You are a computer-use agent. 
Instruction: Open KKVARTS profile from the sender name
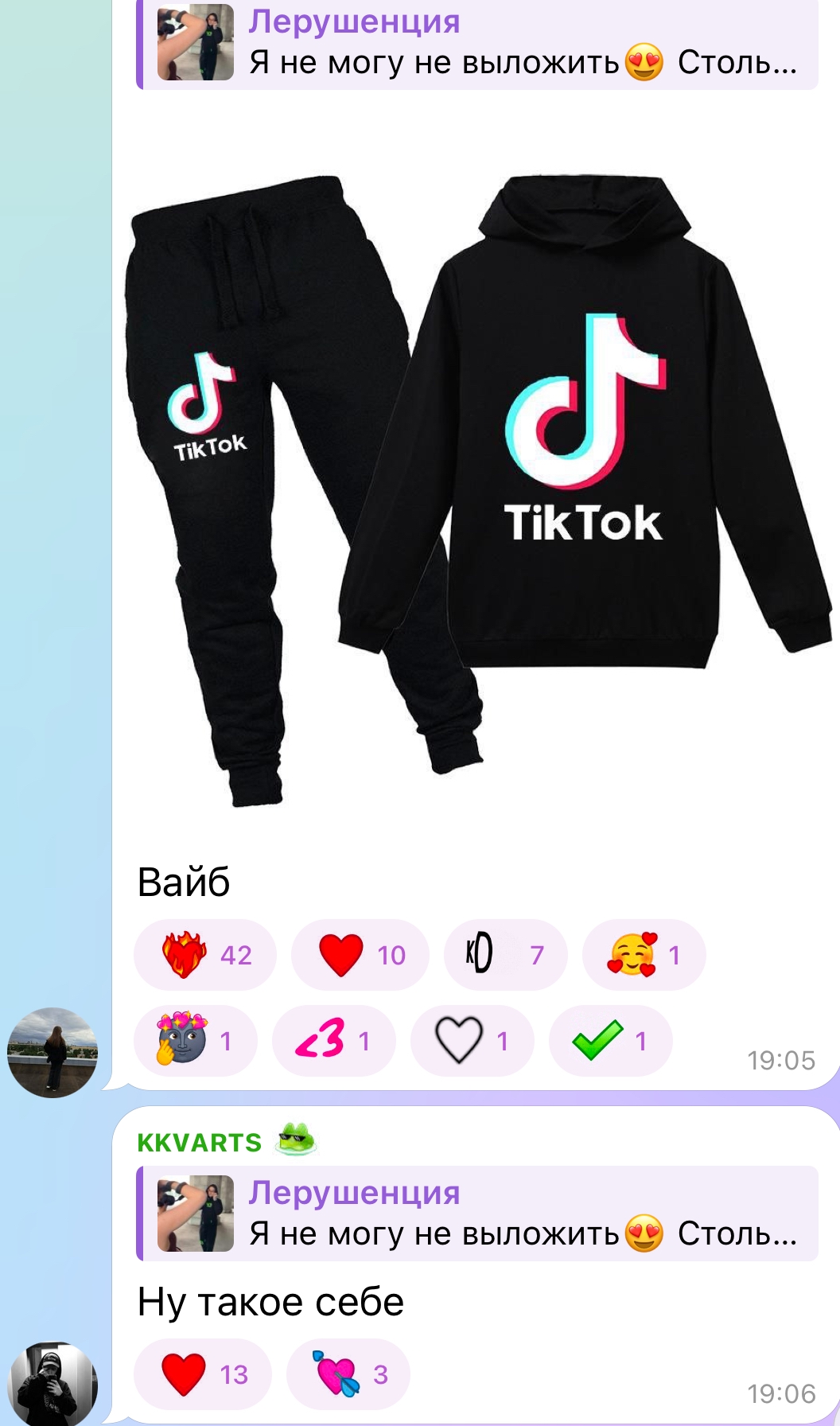(x=199, y=1143)
